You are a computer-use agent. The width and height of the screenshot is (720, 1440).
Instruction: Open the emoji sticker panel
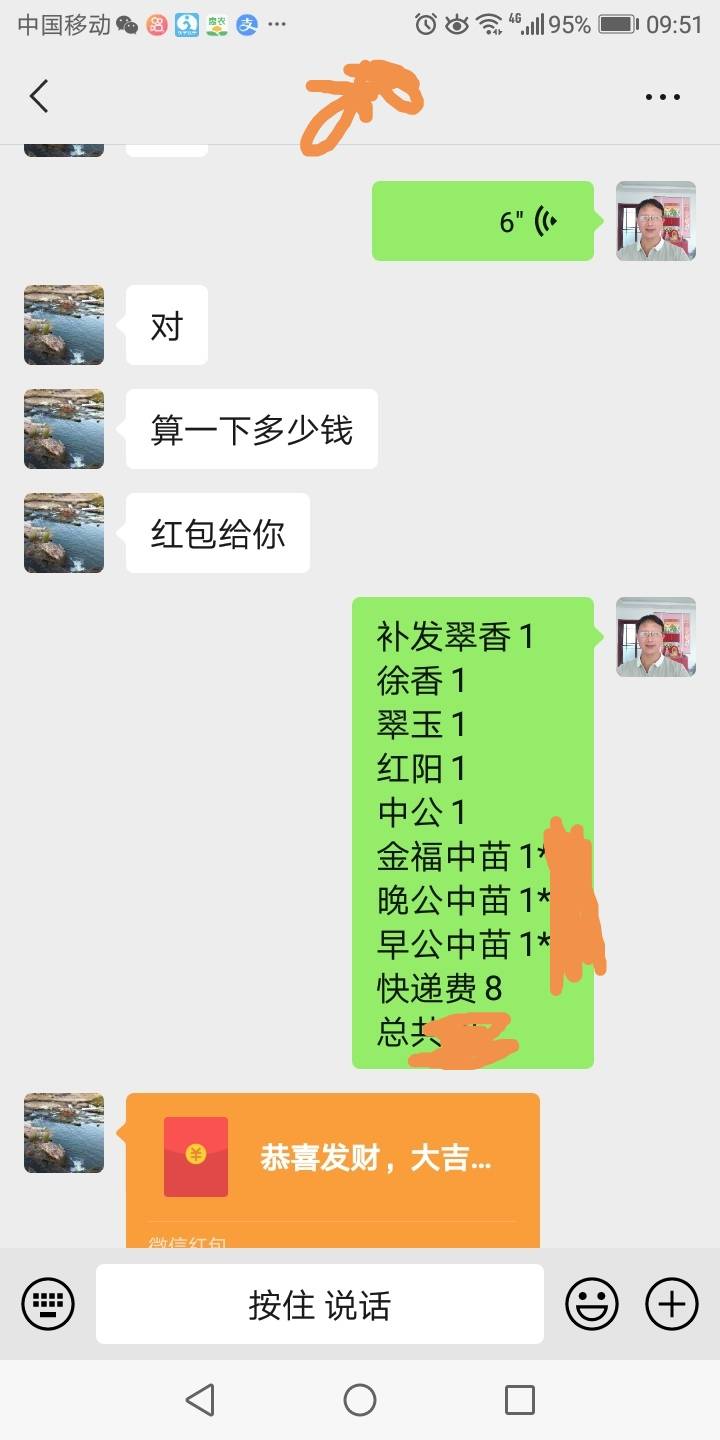[x=592, y=1304]
